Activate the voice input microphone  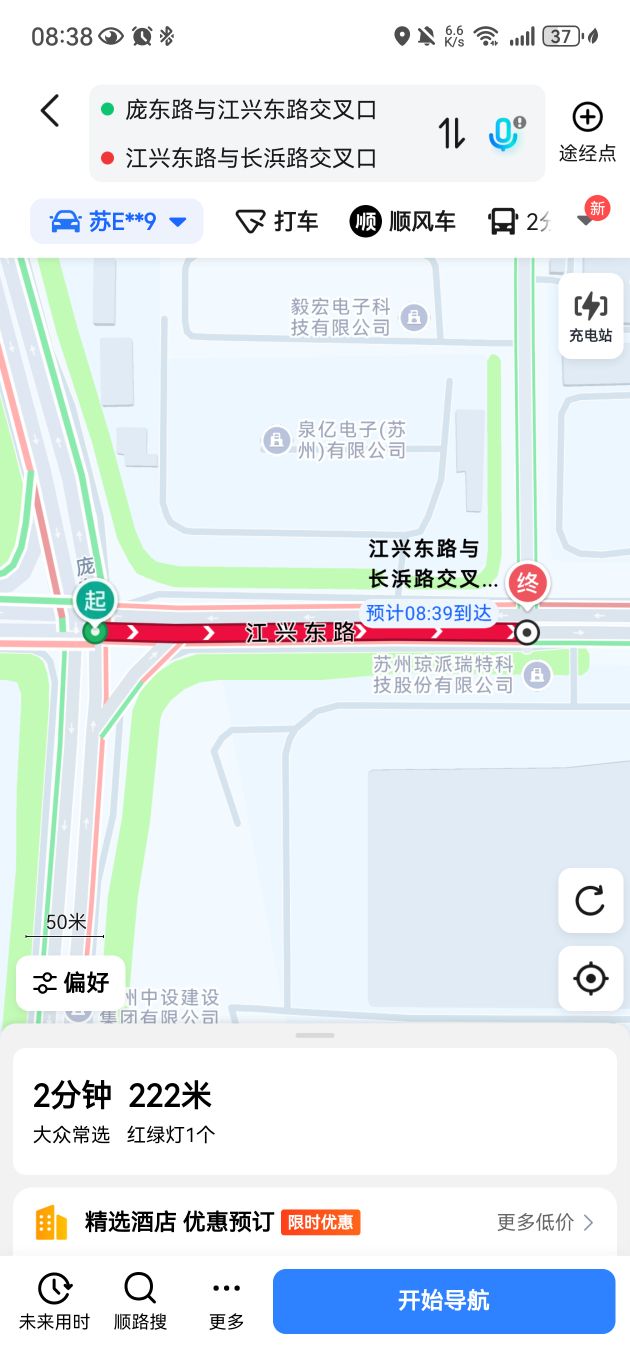tap(505, 133)
